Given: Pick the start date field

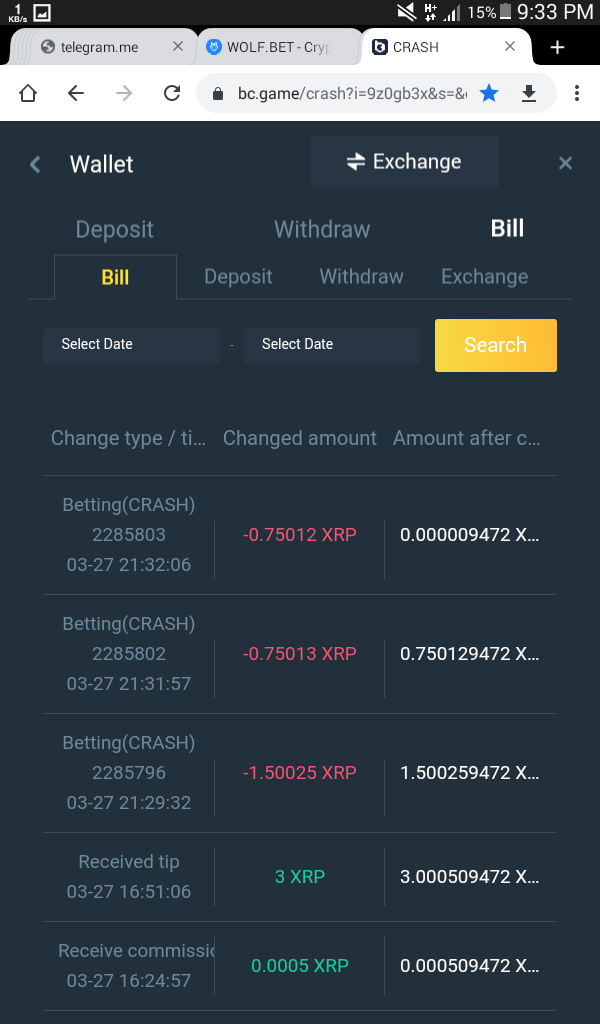Looking at the screenshot, I should click(130, 344).
